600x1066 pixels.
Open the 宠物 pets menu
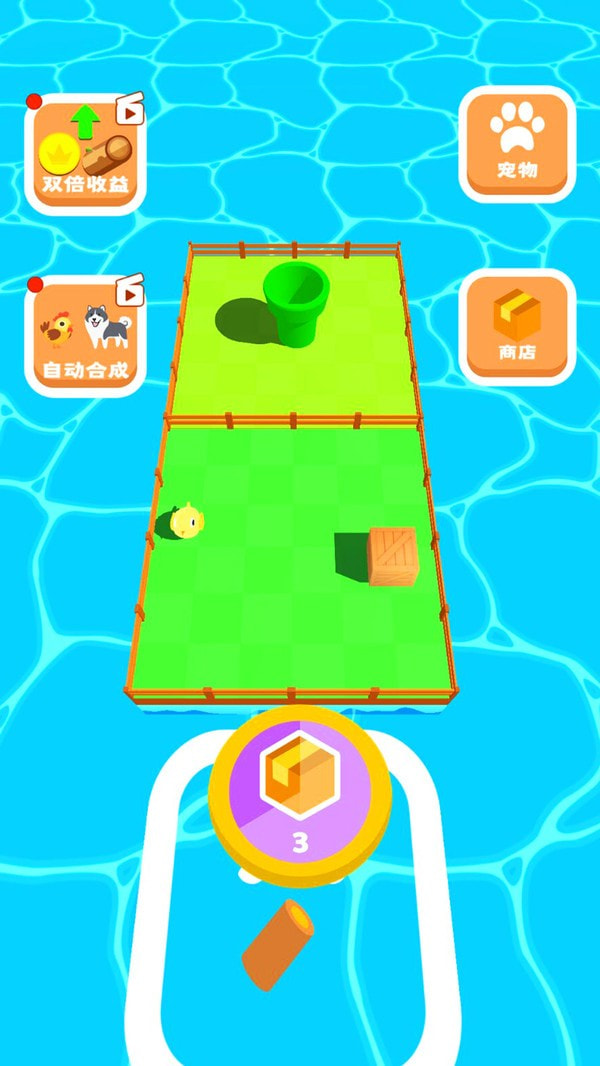tap(517, 143)
